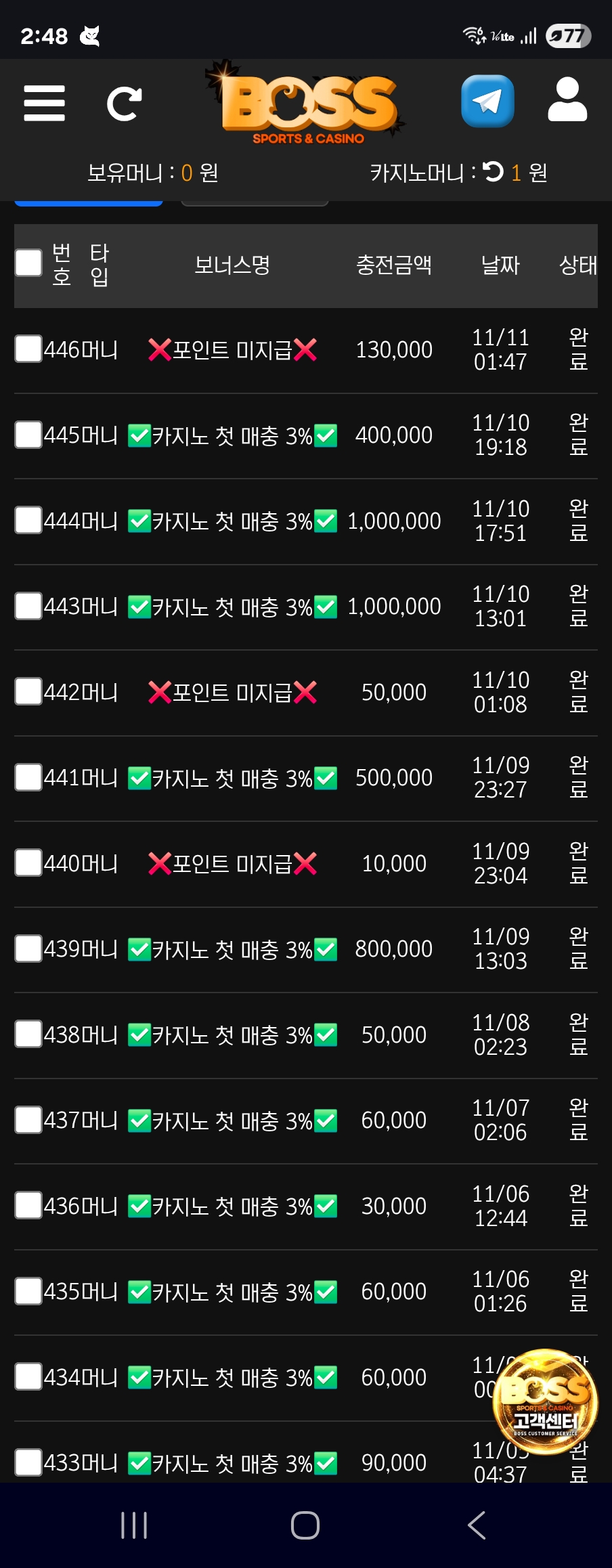The height and width of the screenshot is (1568, 612).
Task: Tick the box next to entry 440
Action: [28, 863]
